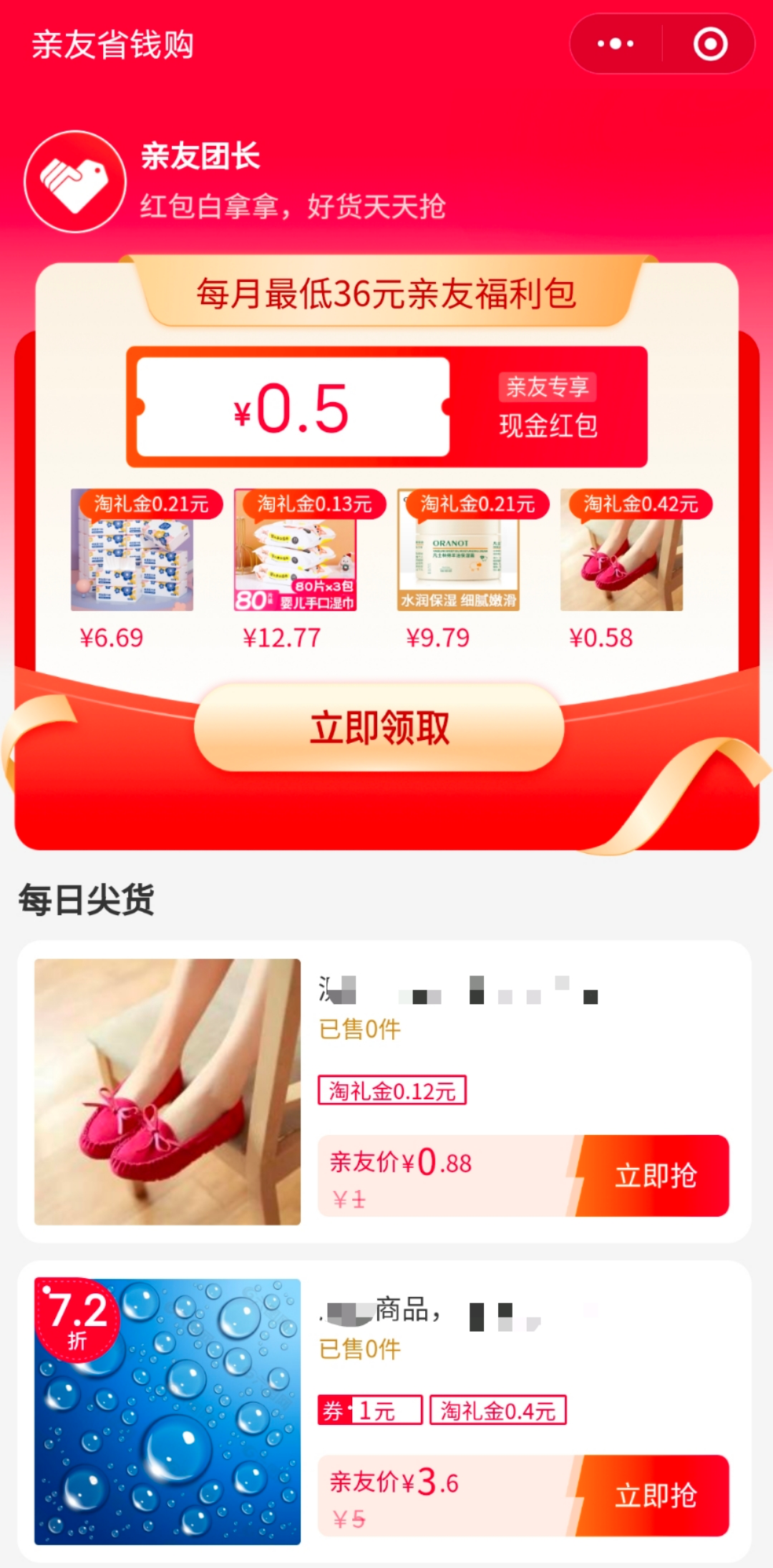Select the 每日尖货 section heading

(87, 900)
